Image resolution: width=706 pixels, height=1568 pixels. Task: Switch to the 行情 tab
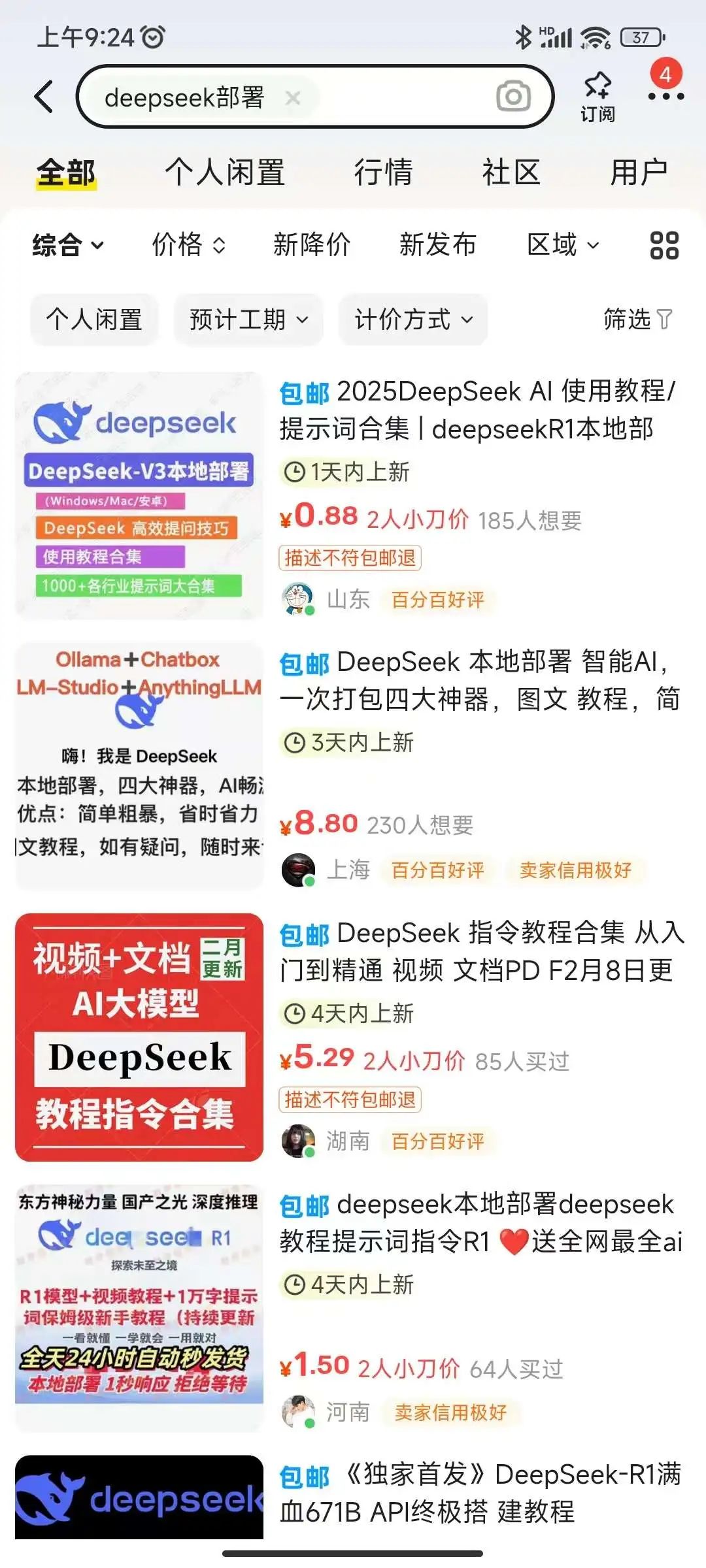click(383, 172)
